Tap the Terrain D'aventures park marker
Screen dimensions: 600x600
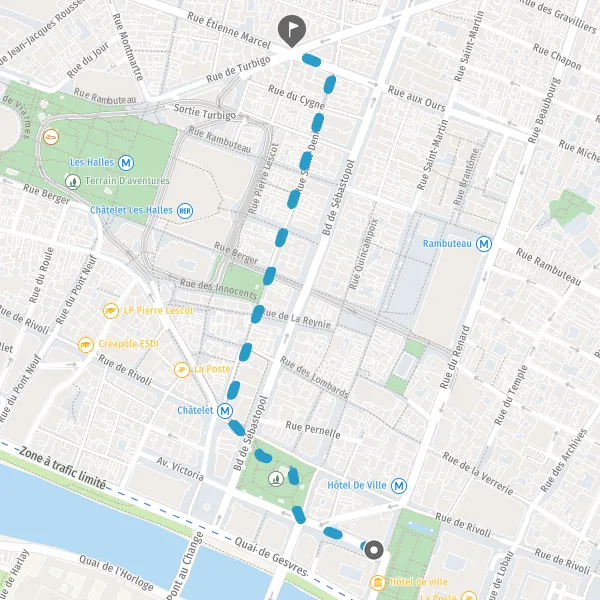pyautogui.click(x=73, y=181)
